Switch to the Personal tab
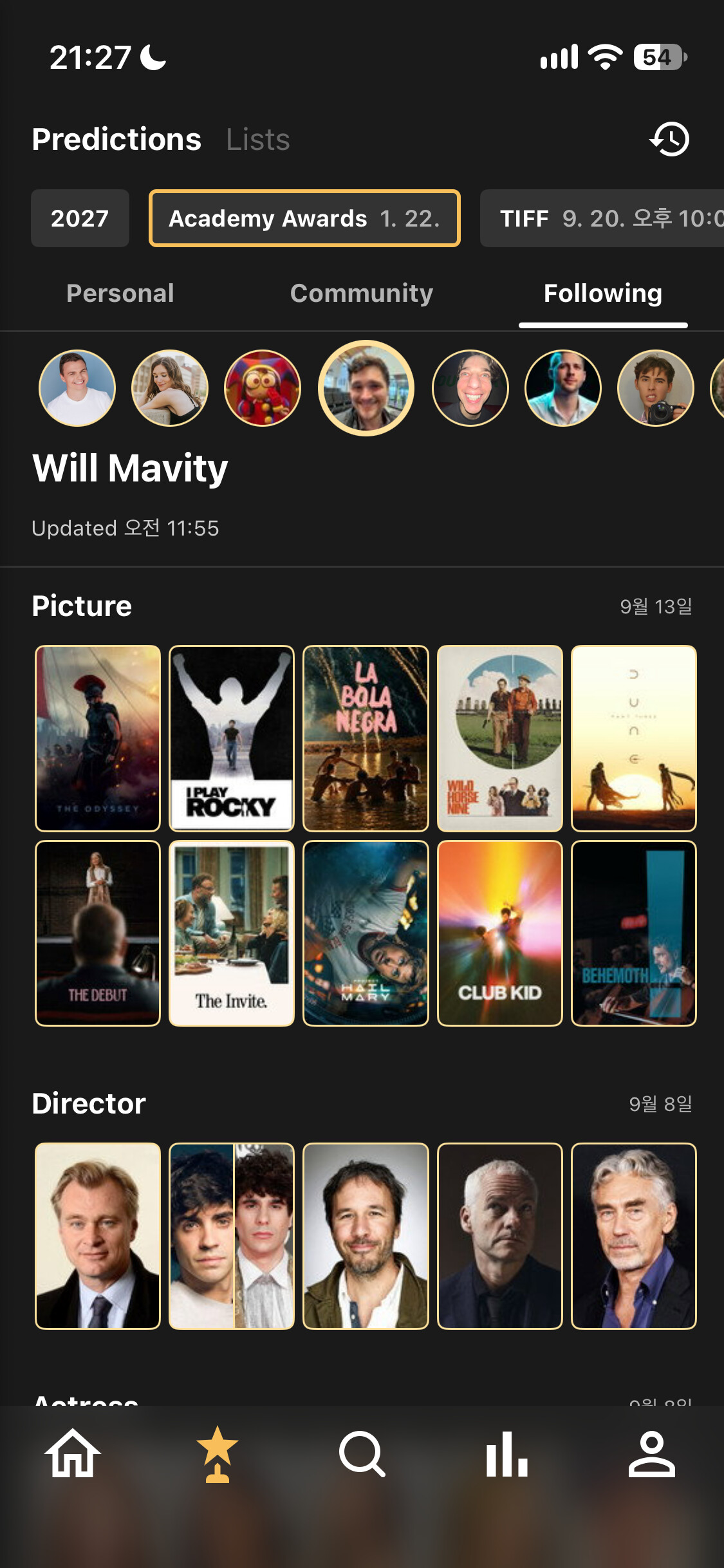 coord(120,294)
